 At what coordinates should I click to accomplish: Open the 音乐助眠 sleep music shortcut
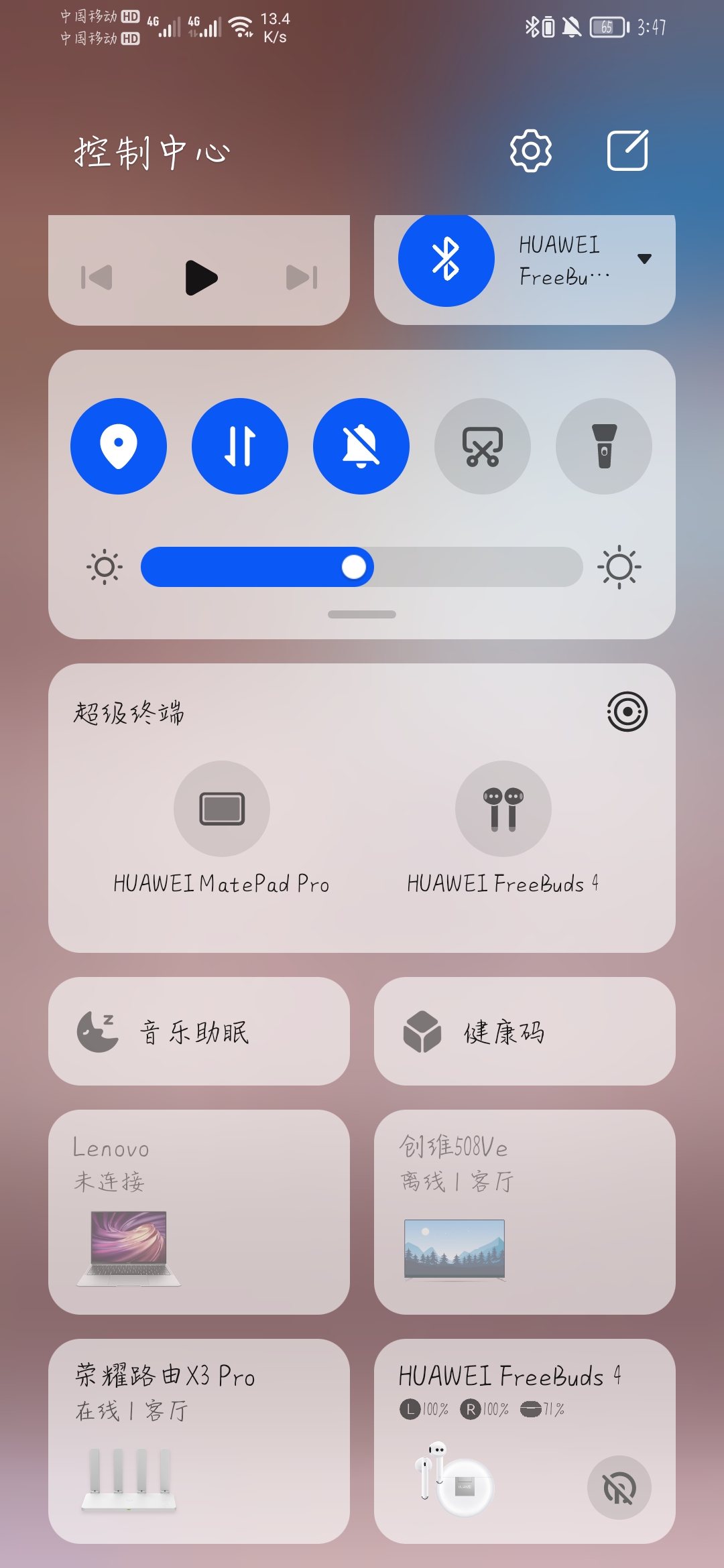[x=199, y=1031]
